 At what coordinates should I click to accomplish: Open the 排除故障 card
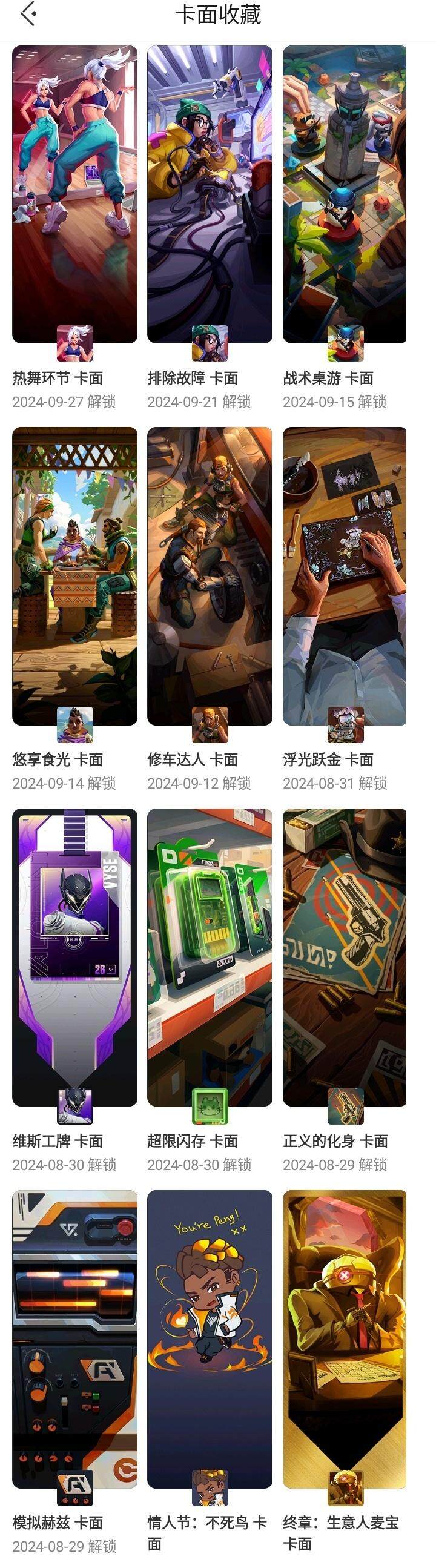pos(210,195)
